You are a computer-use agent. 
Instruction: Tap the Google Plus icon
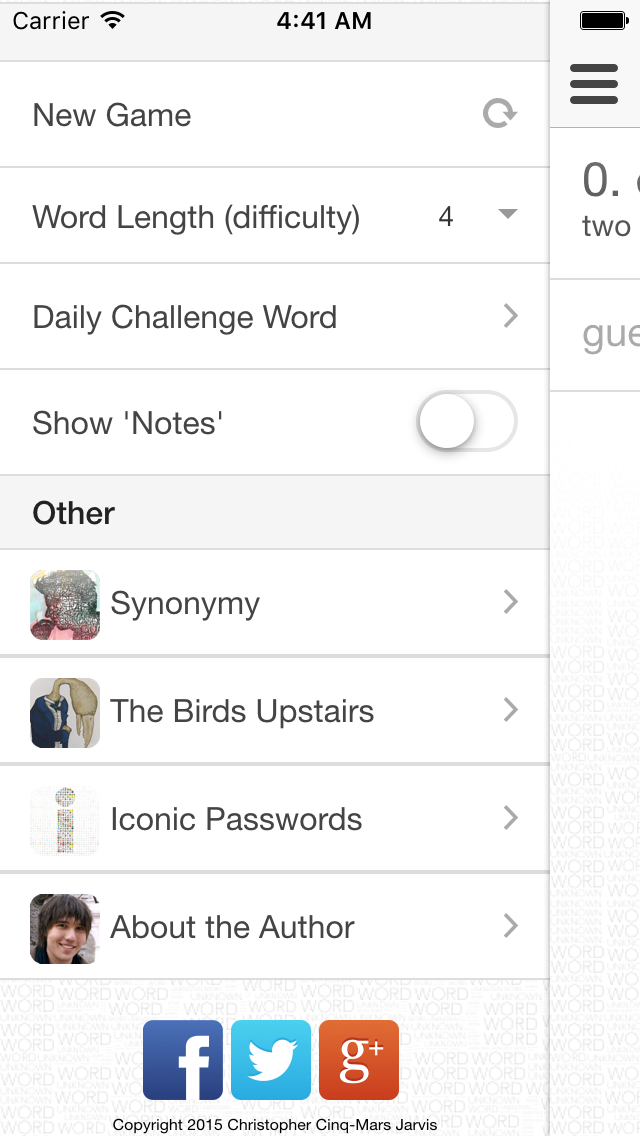pos(359,1060)
